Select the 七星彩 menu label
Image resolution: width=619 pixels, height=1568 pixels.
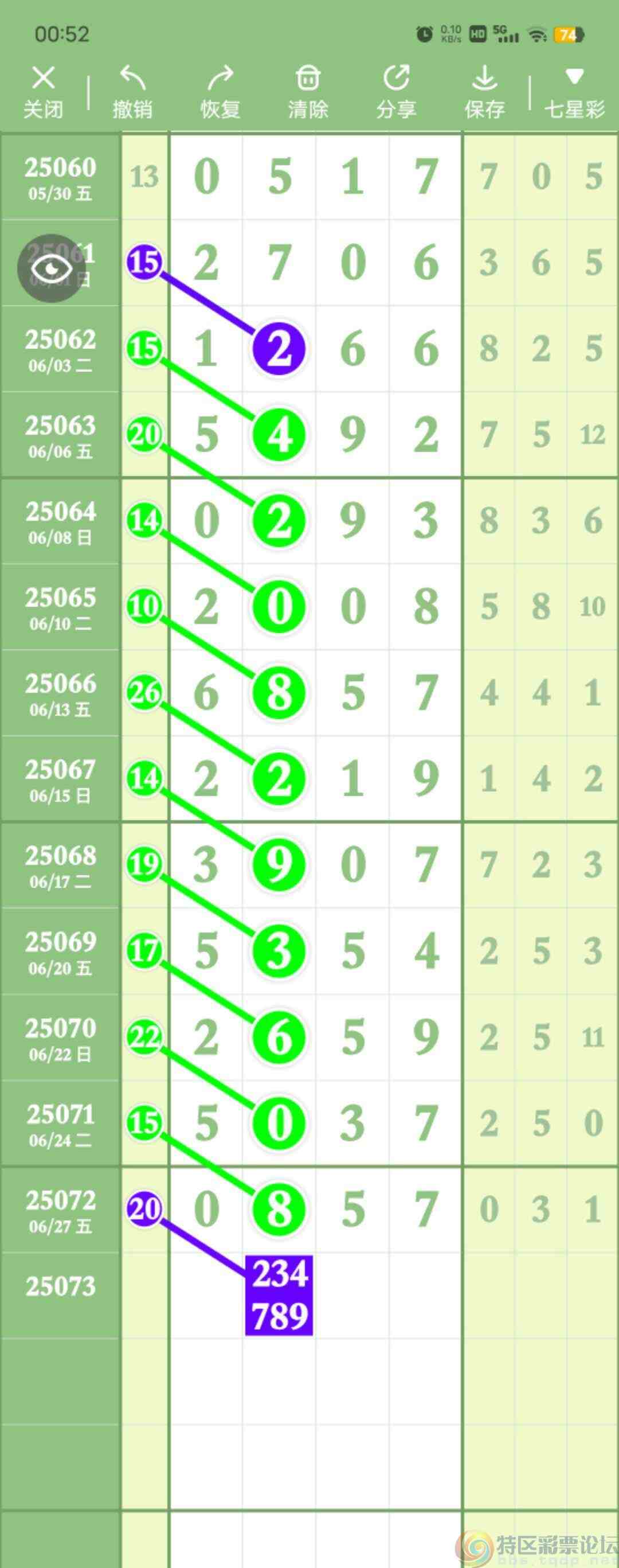[574, 110]
